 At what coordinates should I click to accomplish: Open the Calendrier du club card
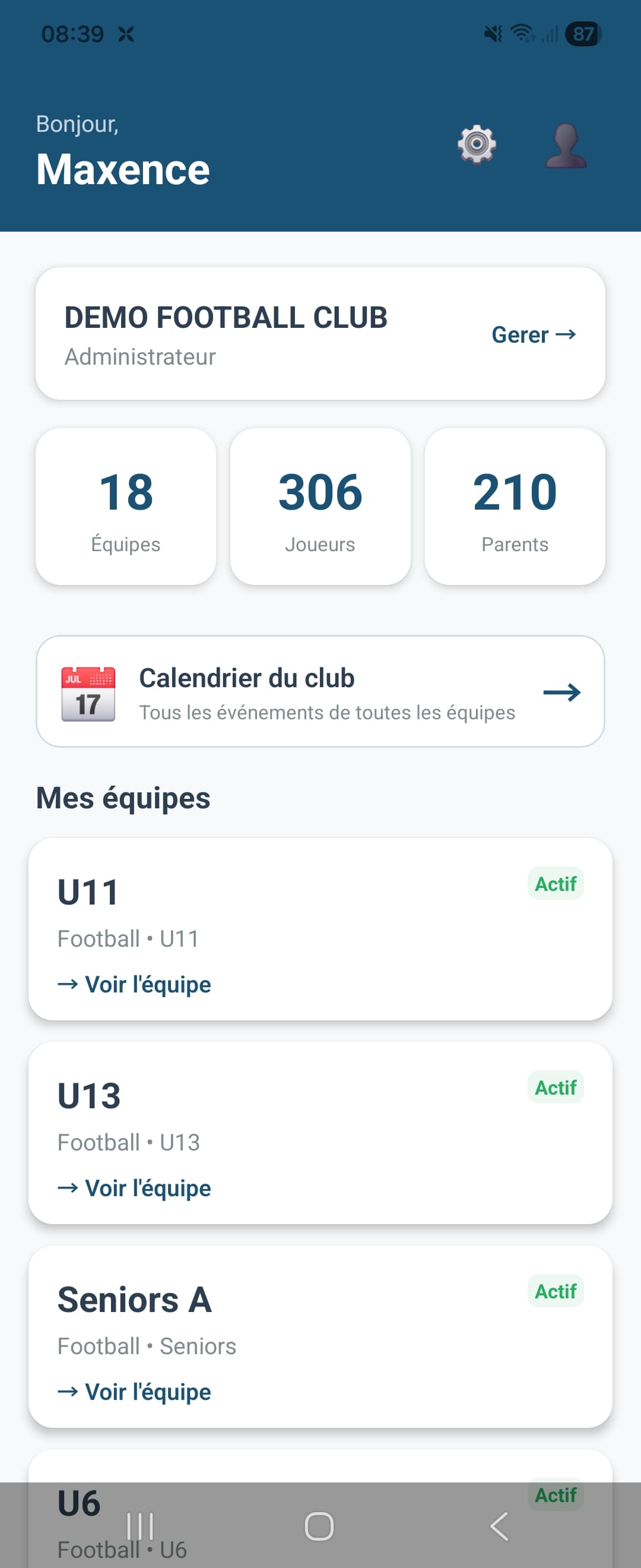pyautogui.click(x=320, y=691)
